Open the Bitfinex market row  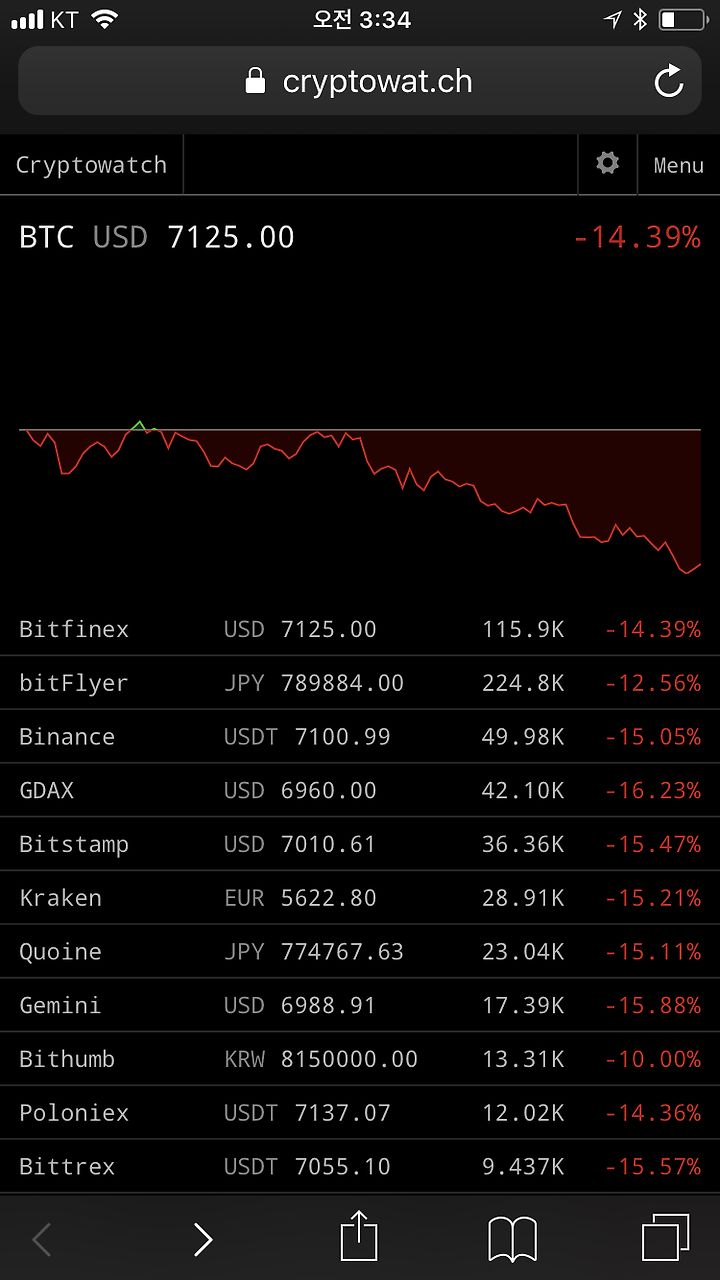point(360,629)
